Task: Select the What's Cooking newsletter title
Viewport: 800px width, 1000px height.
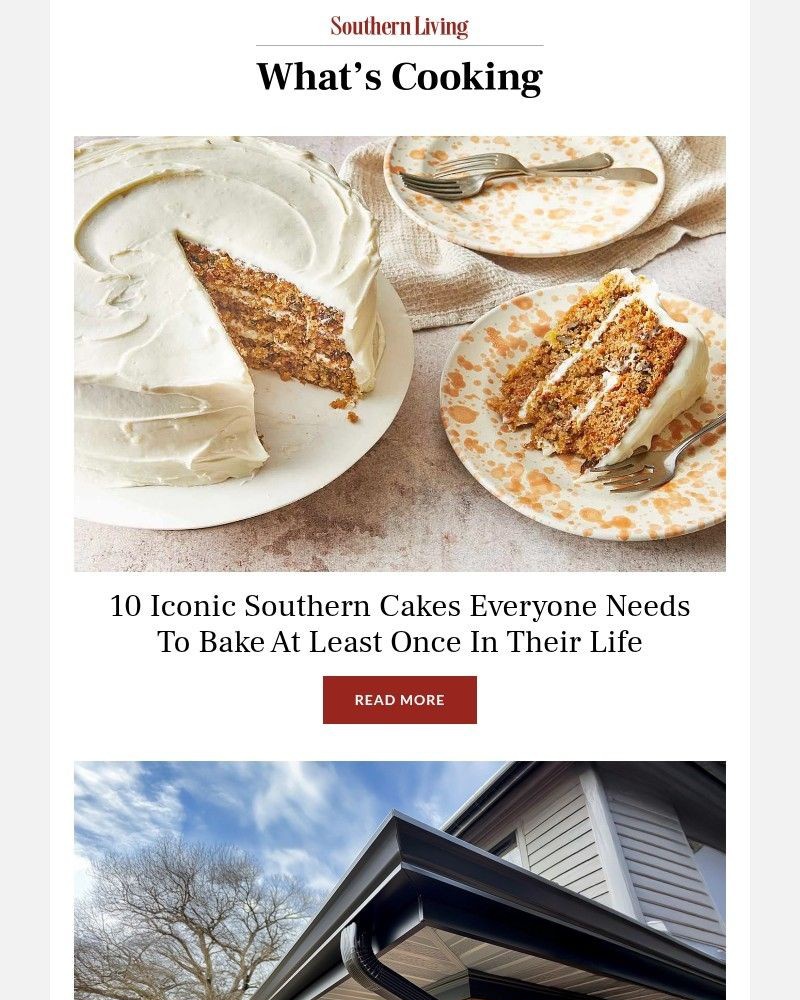Action: [400, 76]
